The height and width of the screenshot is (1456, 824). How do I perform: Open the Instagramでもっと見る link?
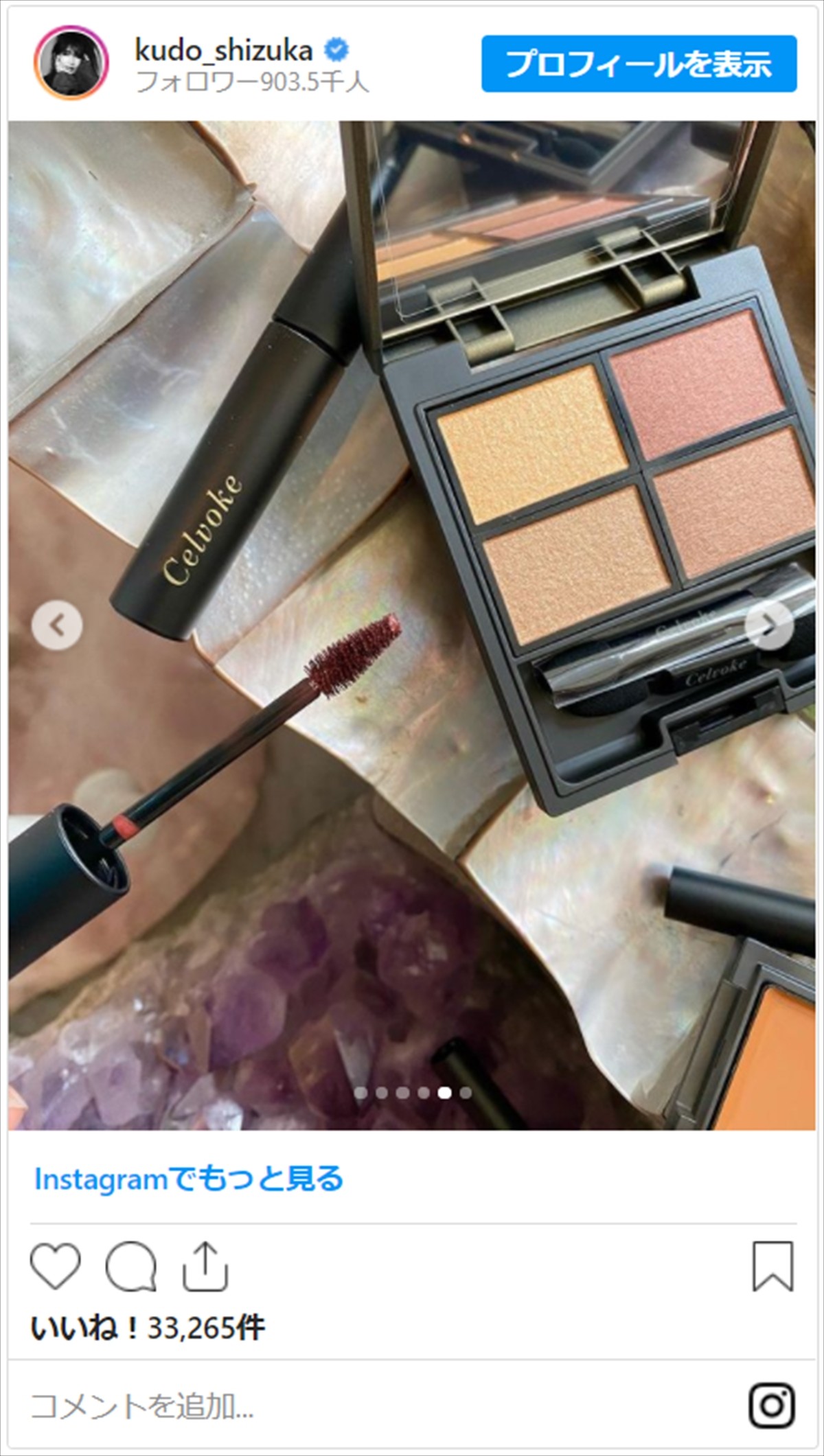click(189, 1179)
